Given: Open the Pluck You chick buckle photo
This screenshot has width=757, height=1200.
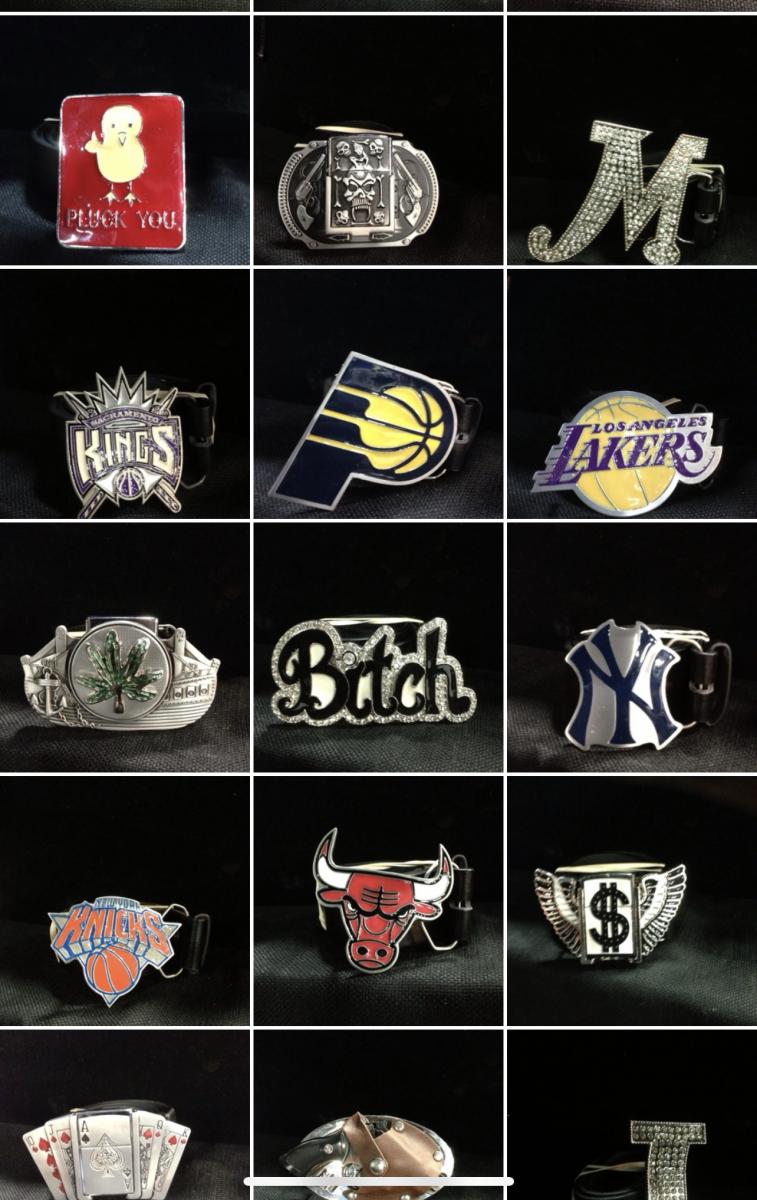Looking at the screenshot, I should pyautogui.click(x=124, y=141).
